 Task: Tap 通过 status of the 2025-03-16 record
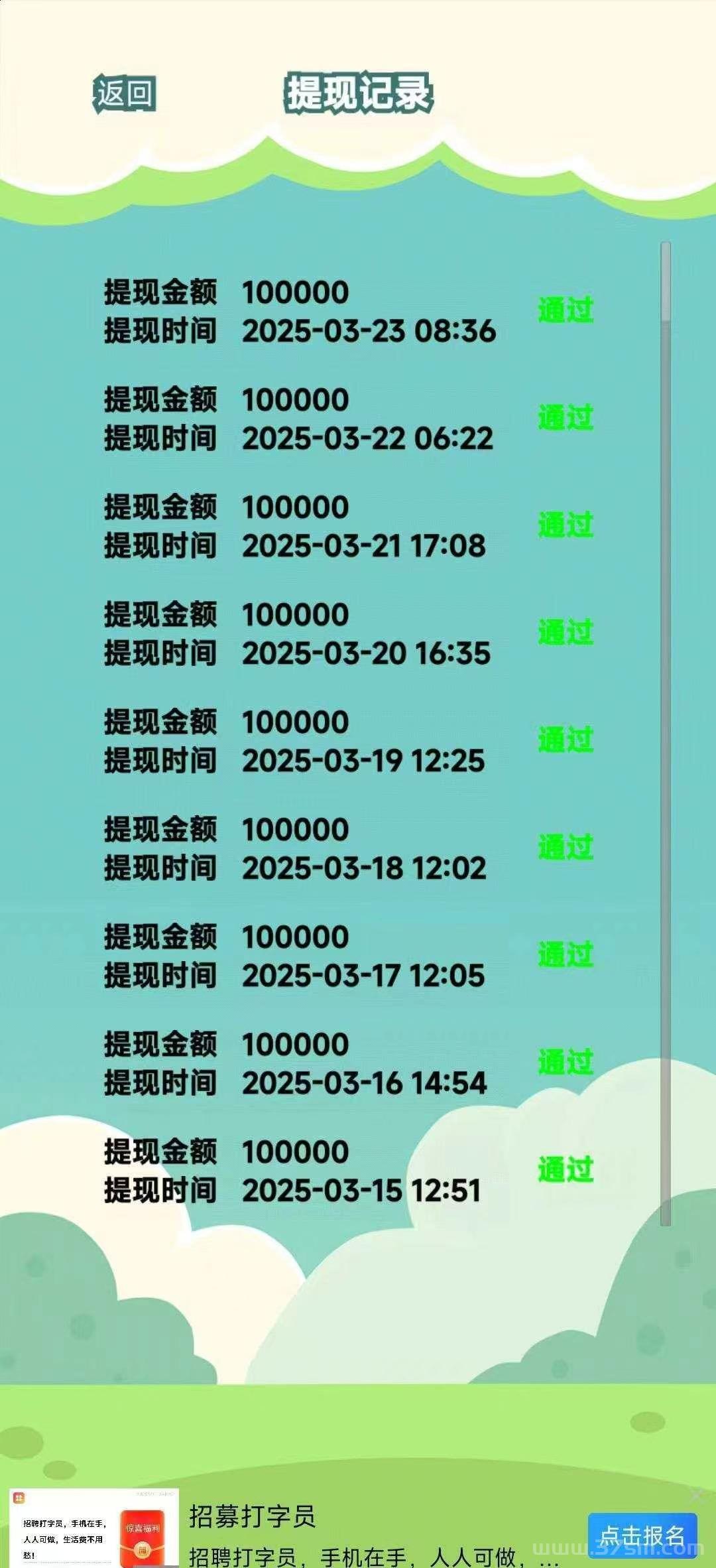565,1062
